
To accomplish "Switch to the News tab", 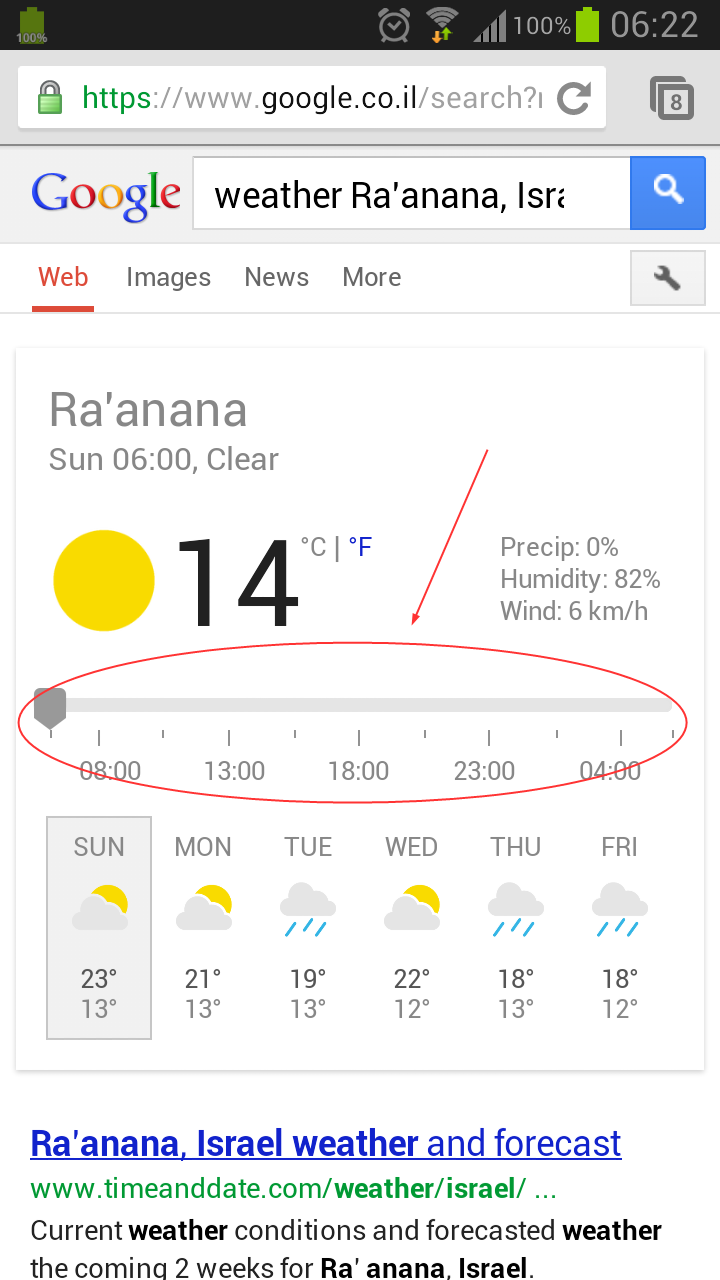I will click(x=277, y=277).
